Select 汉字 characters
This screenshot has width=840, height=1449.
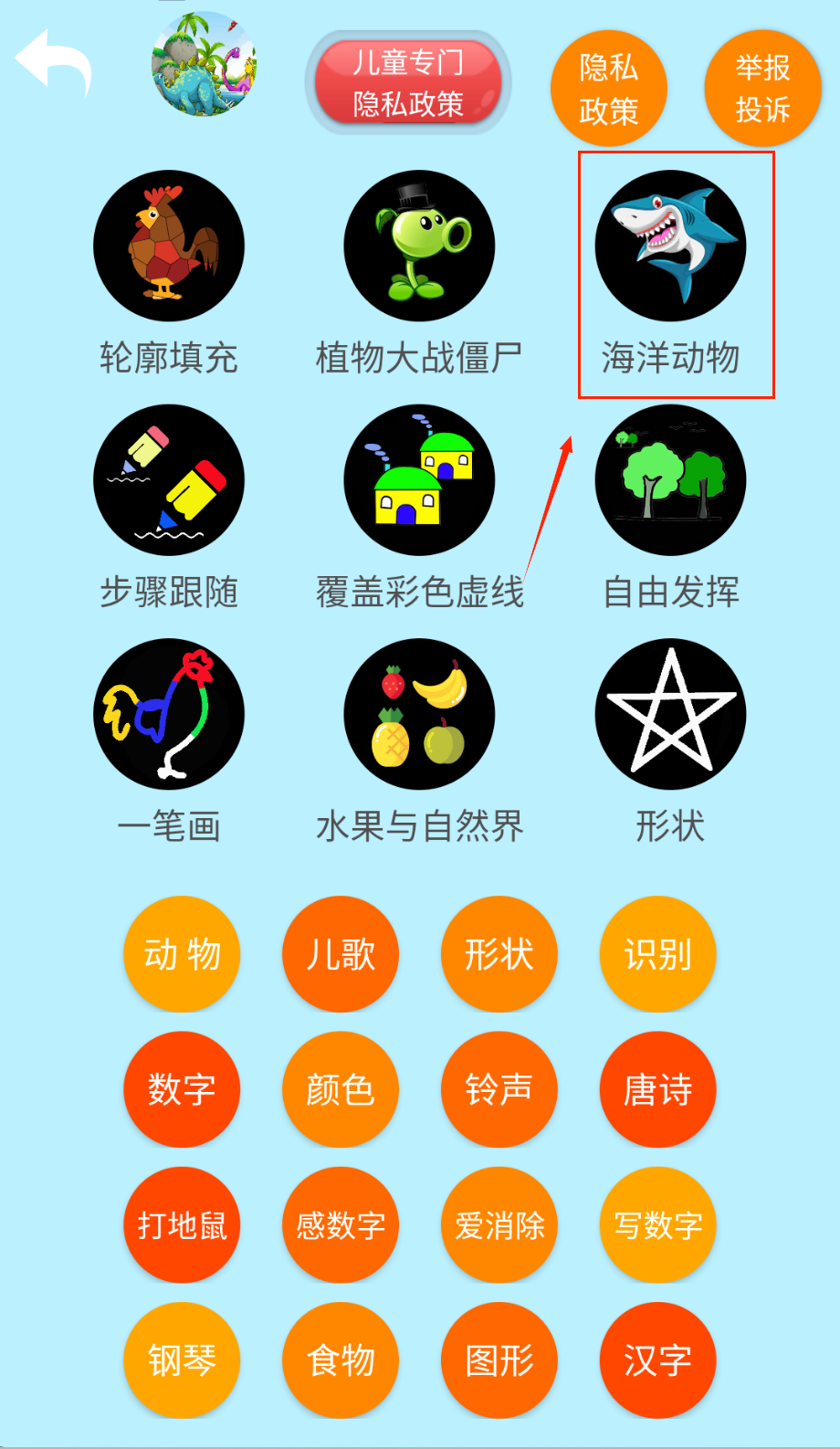(x=657, y=1360)
